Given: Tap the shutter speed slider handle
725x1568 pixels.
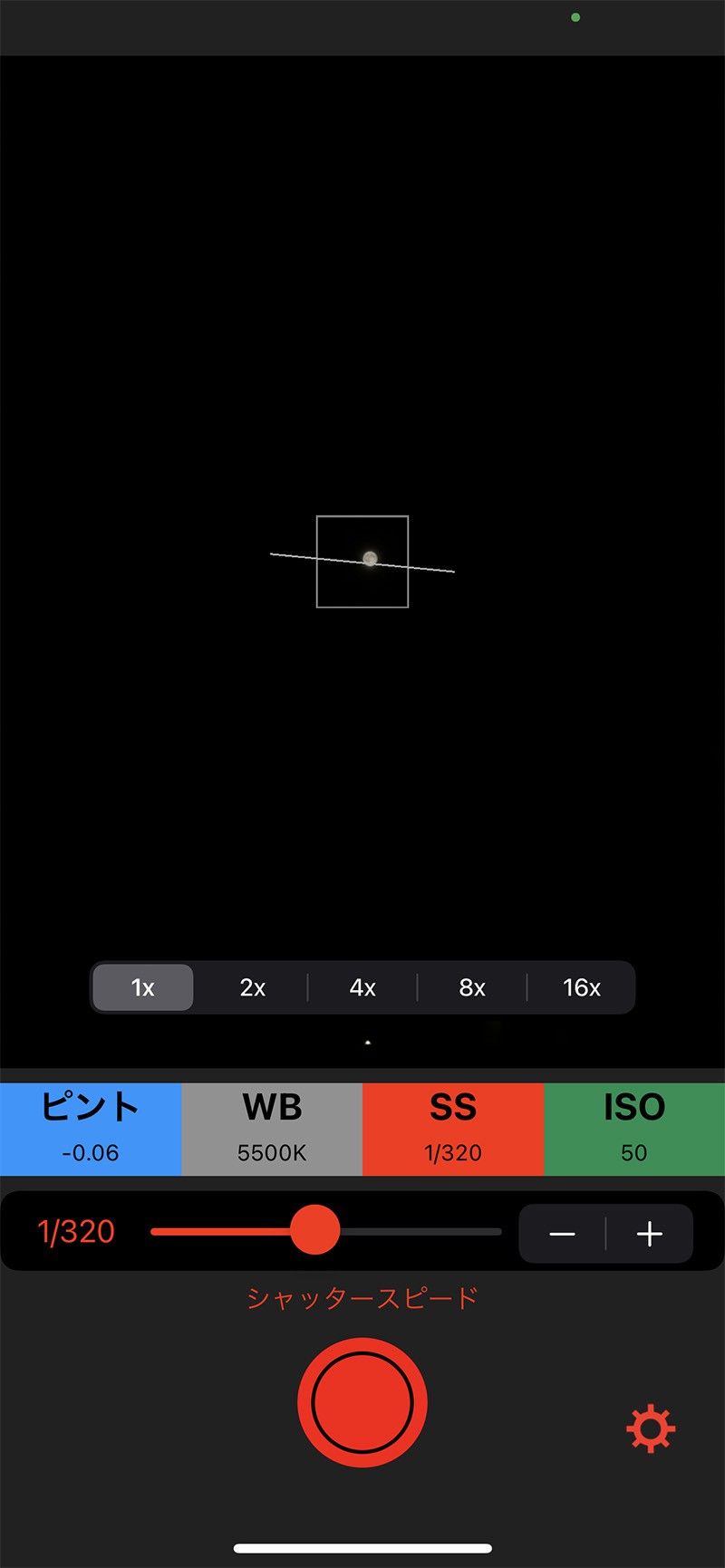Looking at the screenshot, I should click(315, 1230).
